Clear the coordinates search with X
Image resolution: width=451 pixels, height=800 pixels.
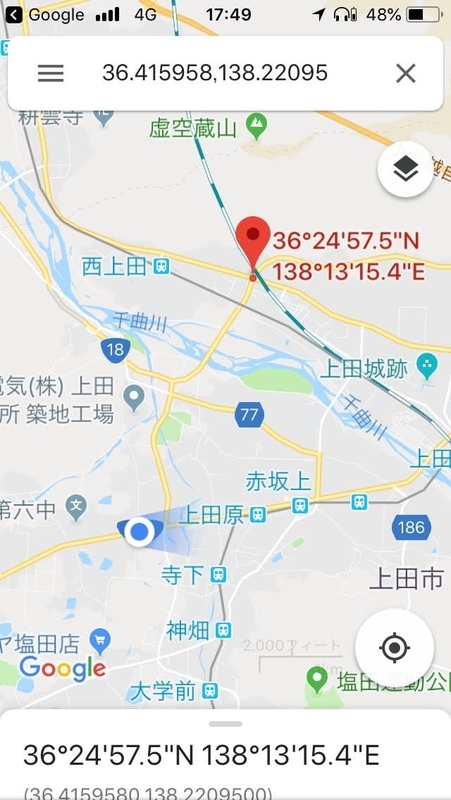point(406,73)
